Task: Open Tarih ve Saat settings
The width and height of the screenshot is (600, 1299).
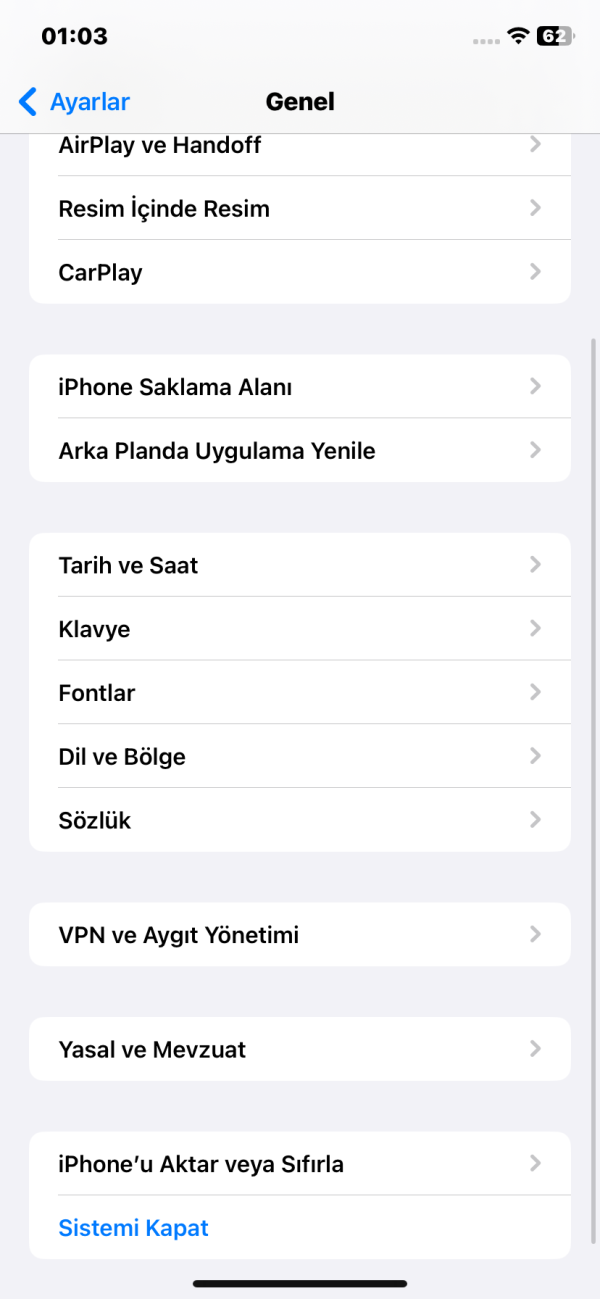Action: [x=300, y=565]
